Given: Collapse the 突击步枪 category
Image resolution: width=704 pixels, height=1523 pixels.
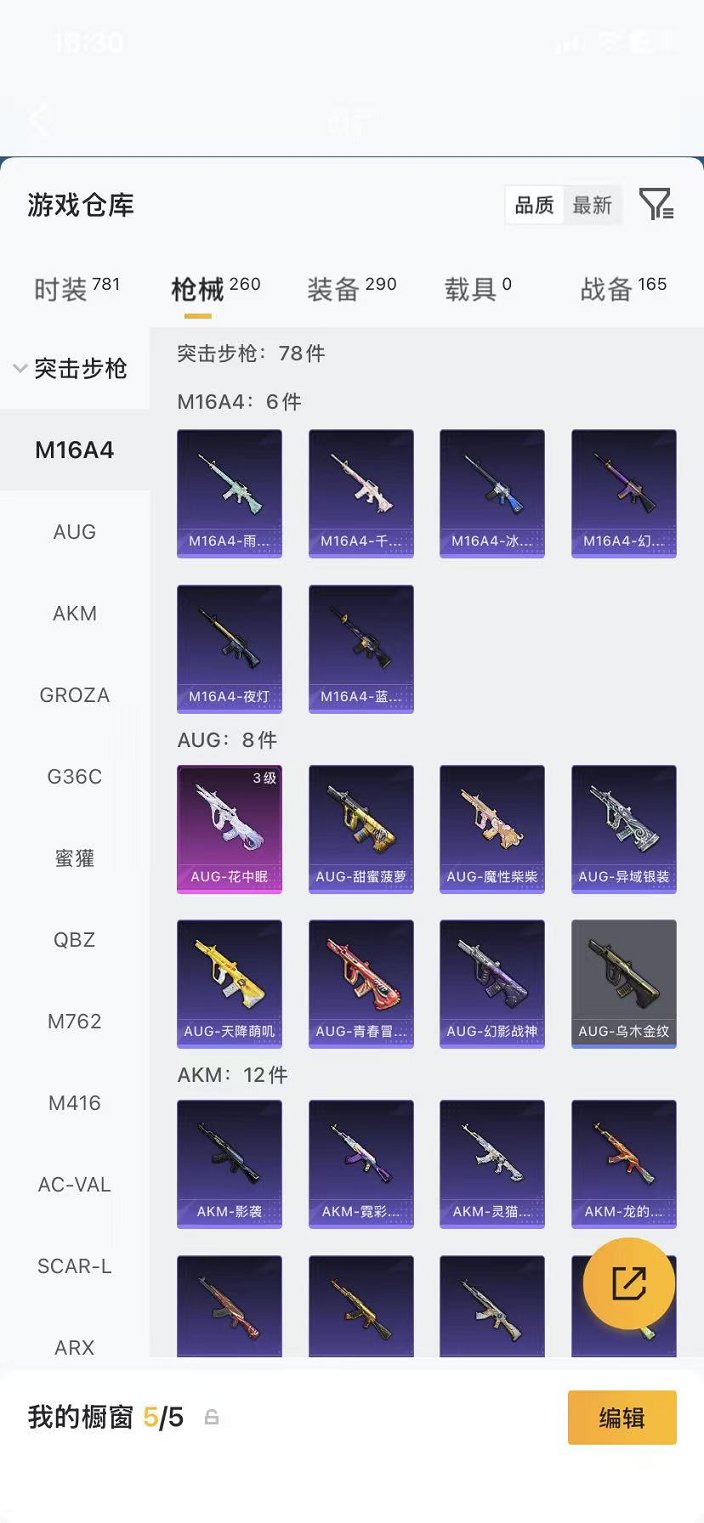Looking at the screenshot, I should (72, 369).
